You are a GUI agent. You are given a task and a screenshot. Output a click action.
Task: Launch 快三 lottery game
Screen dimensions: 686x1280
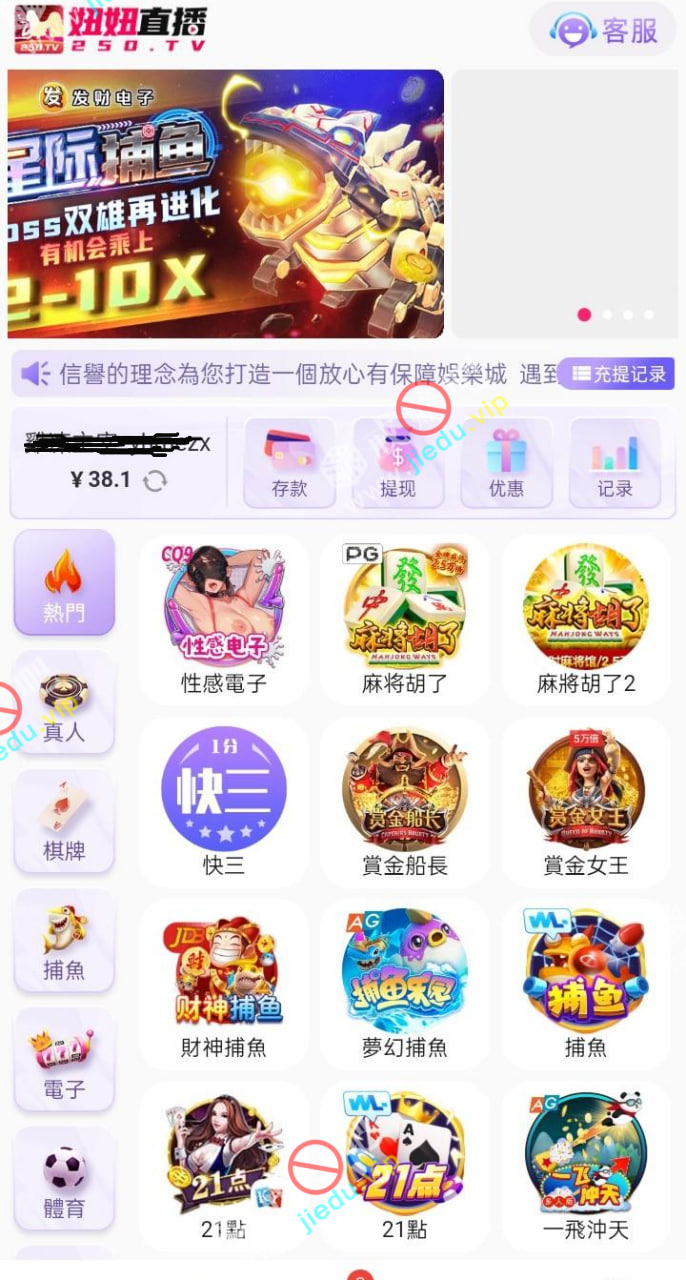coord(224,802)
